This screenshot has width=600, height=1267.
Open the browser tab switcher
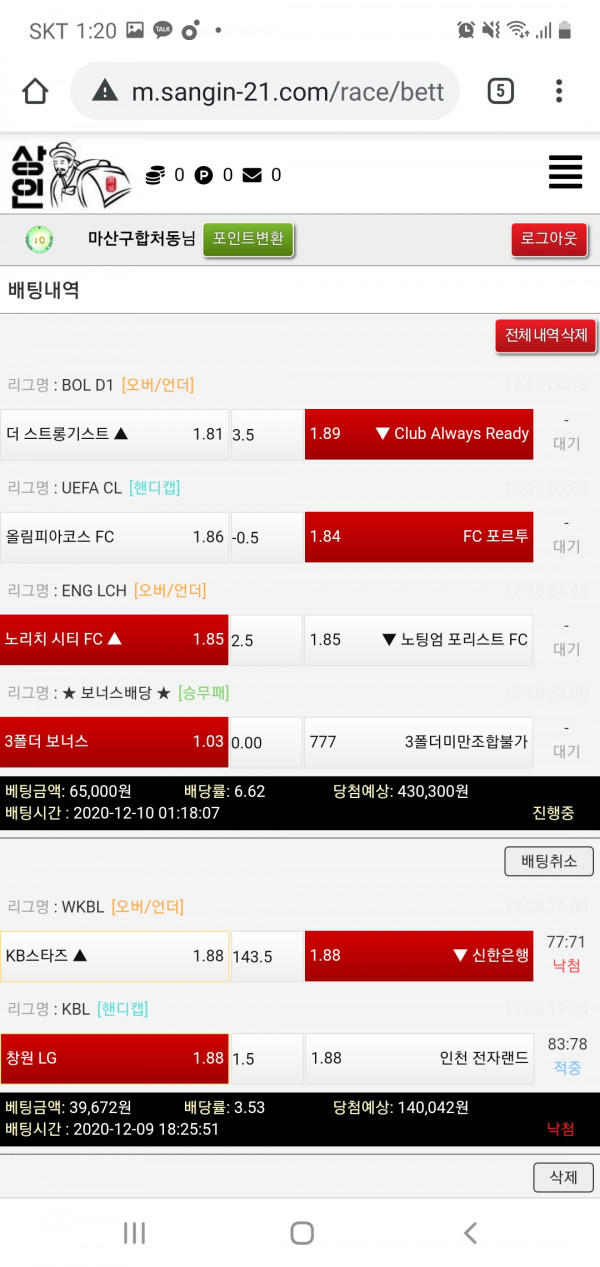click(500, 92)
